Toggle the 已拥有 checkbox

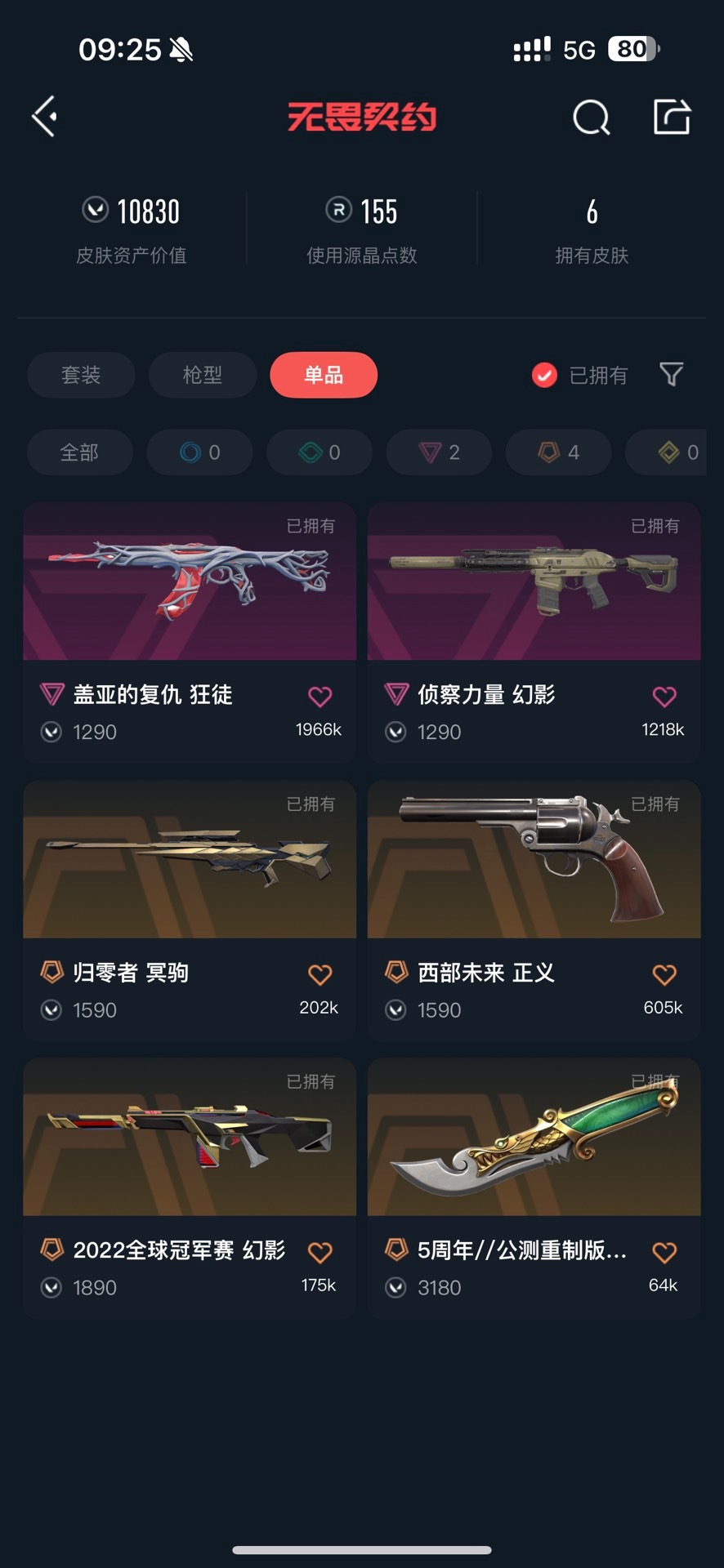coord(545,375)
